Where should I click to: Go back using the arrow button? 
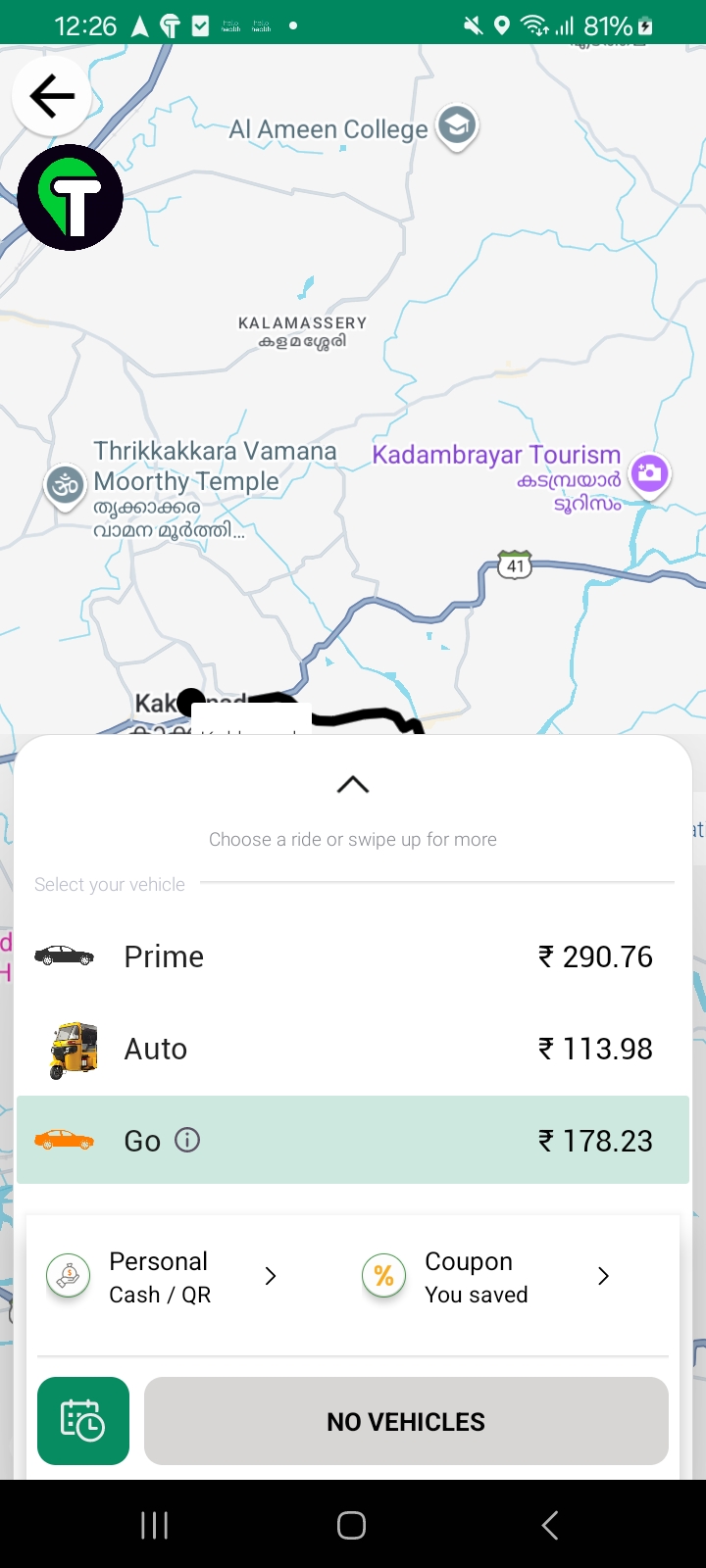click(x=52, y=95)
